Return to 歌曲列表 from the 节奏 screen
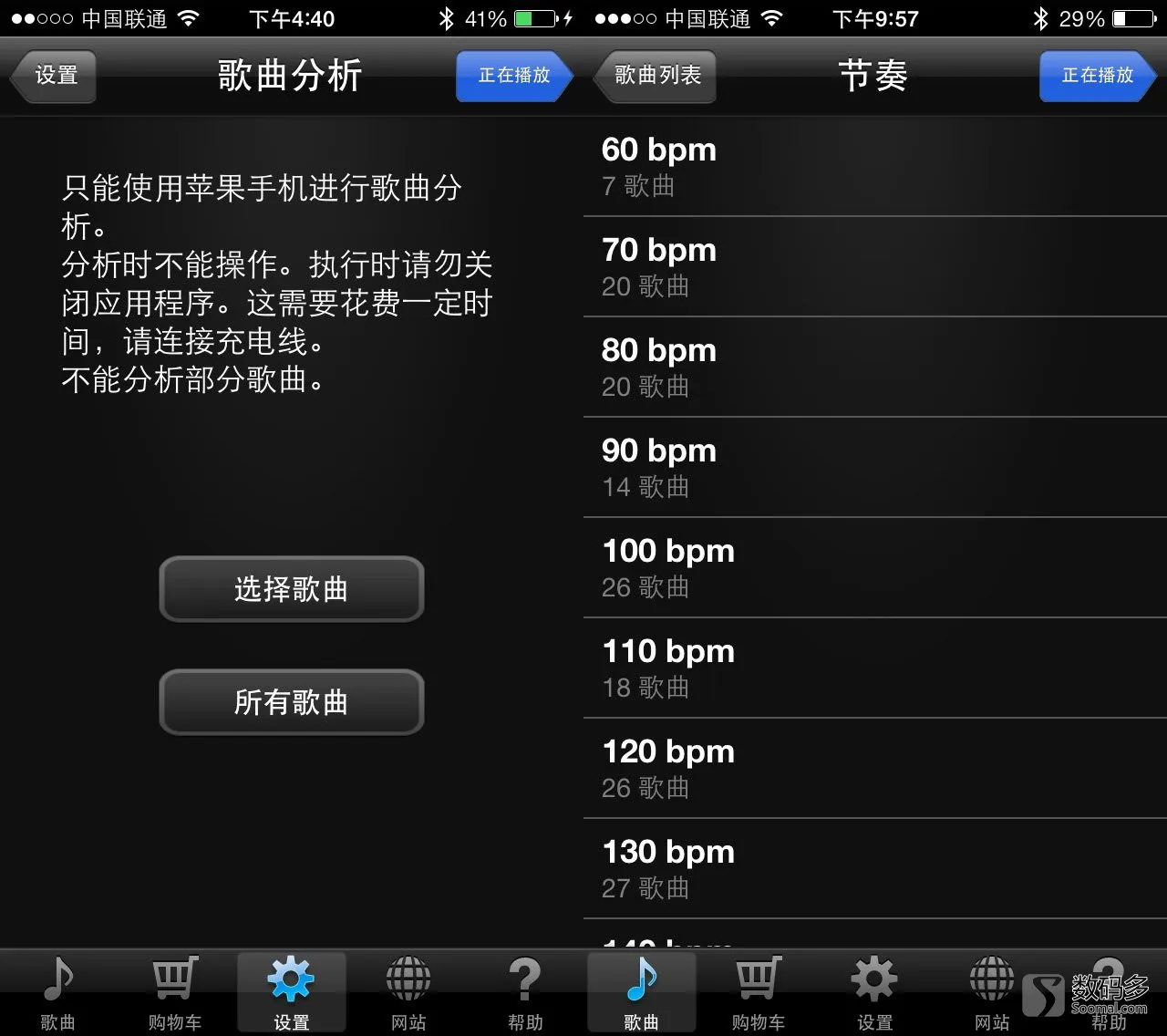This screenshot has height=1036, width=1167. [x=656, y=76]
